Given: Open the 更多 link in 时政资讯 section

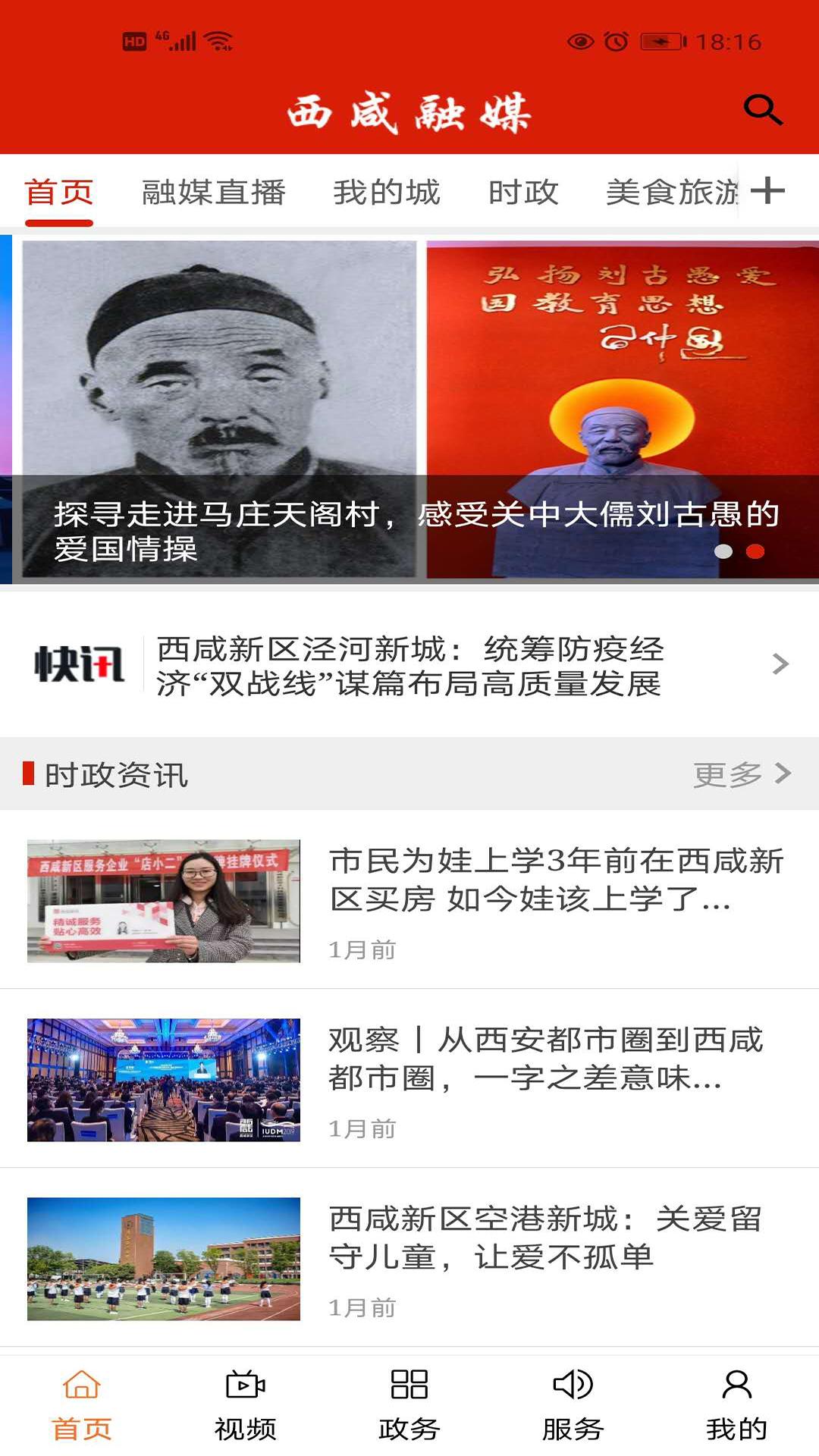Looking at the screenshot, I should pos(726,773).
